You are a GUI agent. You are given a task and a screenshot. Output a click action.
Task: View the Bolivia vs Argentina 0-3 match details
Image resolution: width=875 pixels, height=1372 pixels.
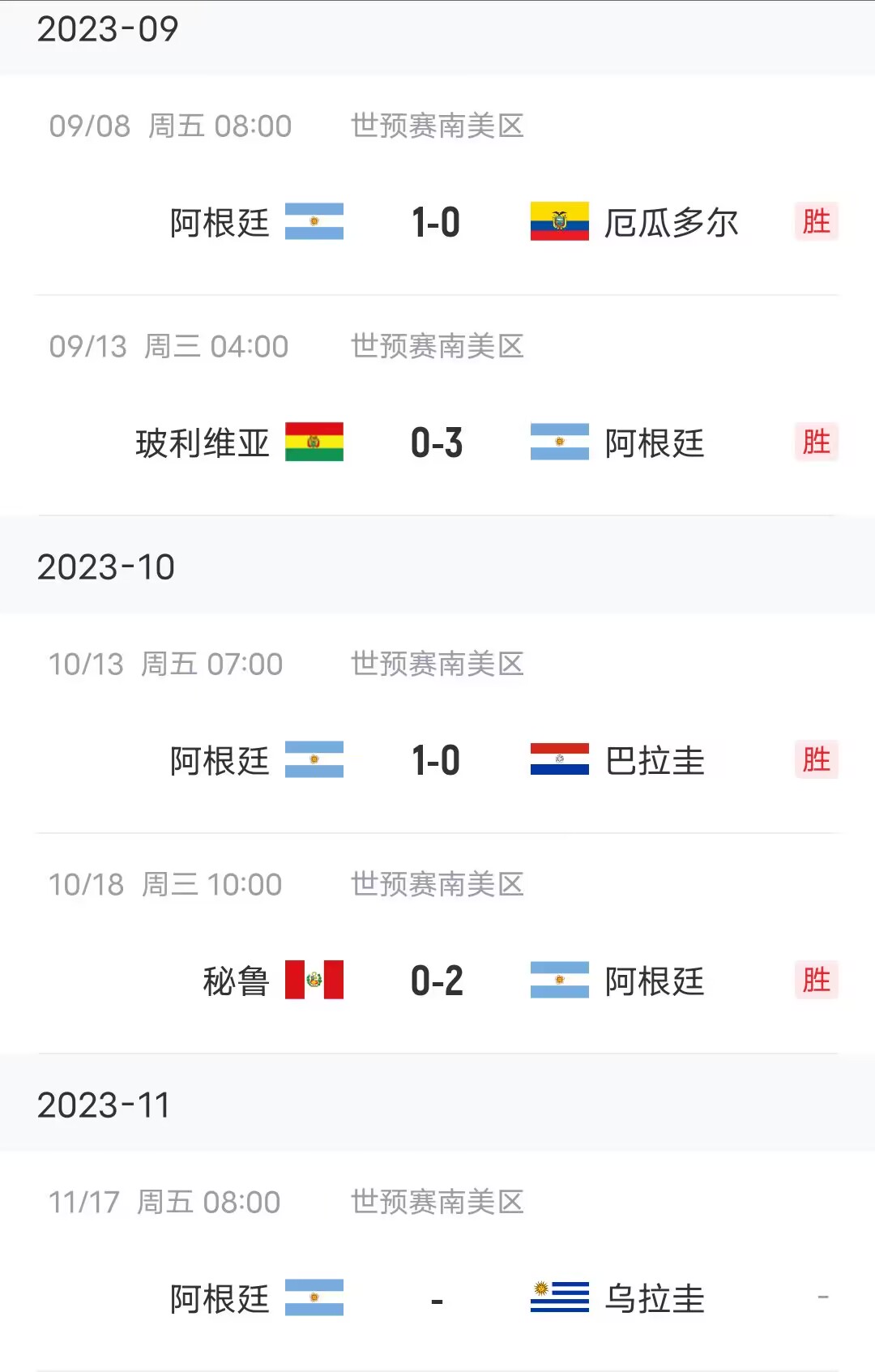coord(436,442)
